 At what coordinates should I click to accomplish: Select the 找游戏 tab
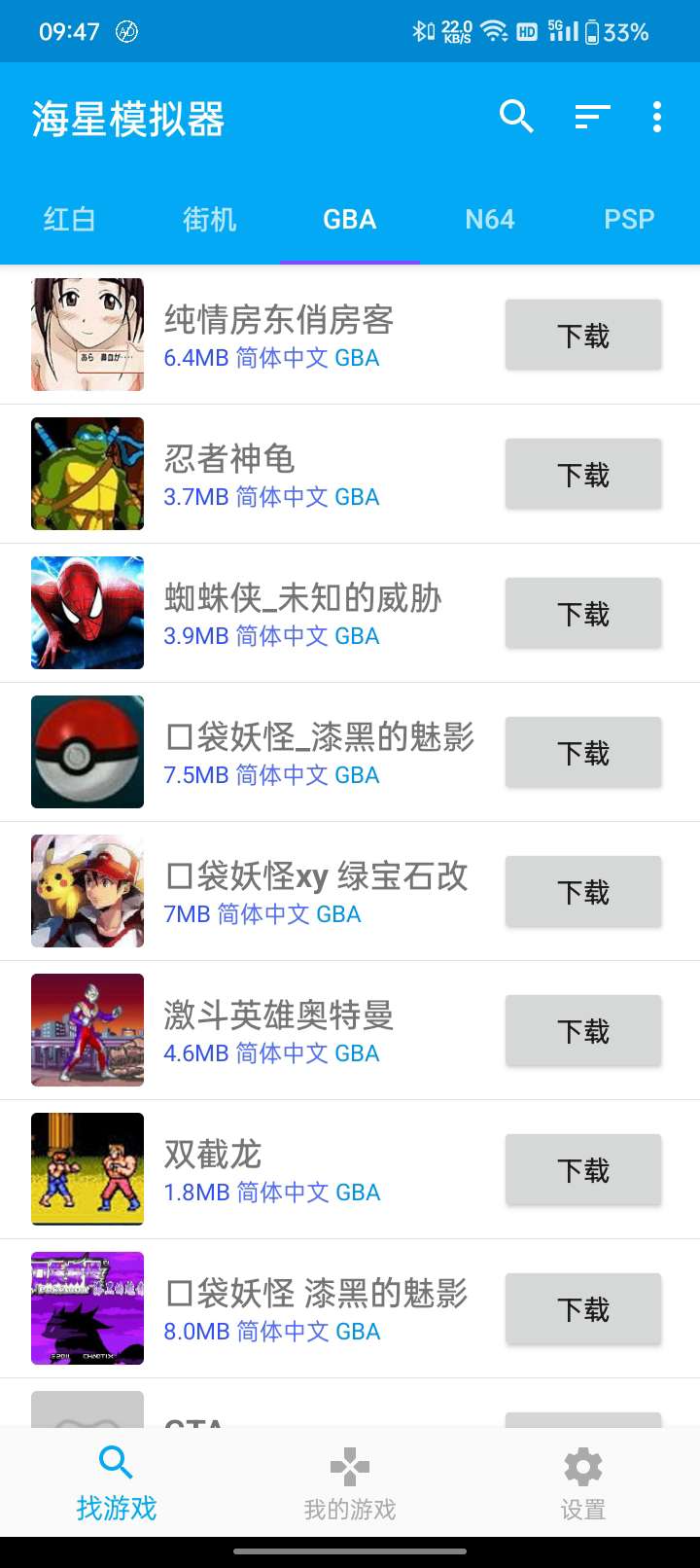[x=117, y=1483]
